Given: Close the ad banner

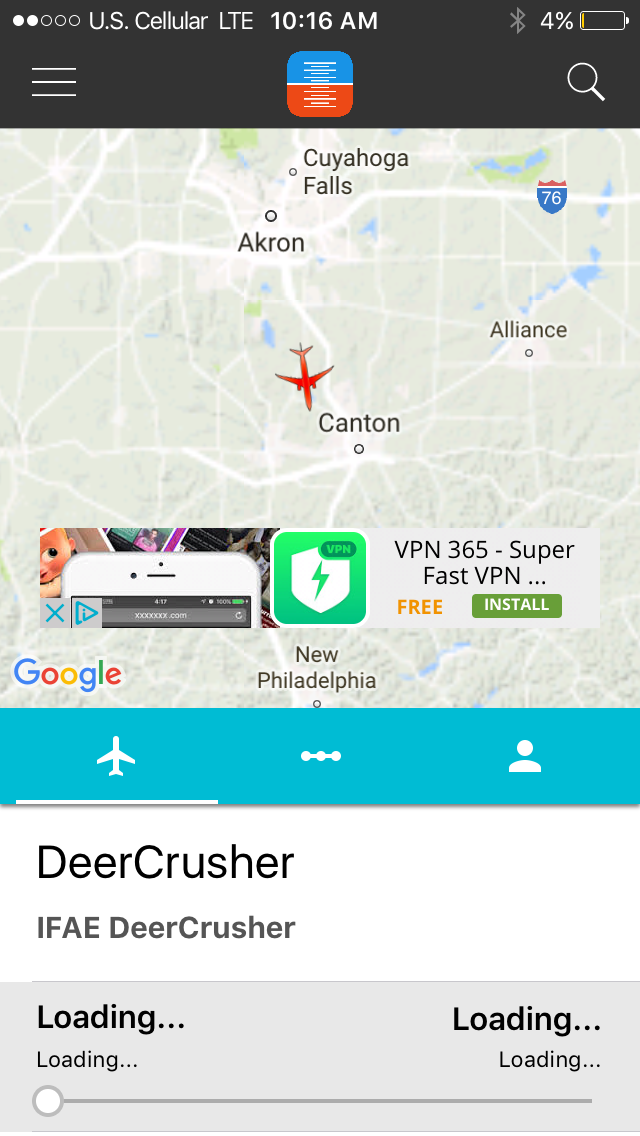Looking at the screenshot, I should pyautogui.click(x=55, y=613).
